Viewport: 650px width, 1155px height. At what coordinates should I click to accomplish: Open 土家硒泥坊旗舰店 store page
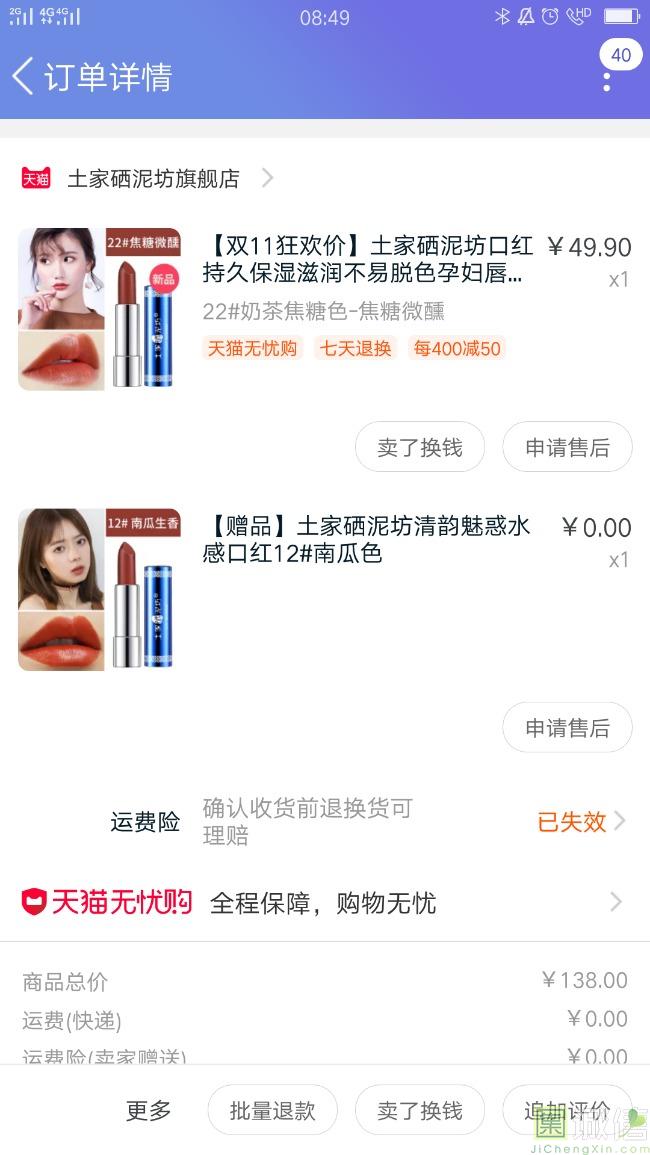pyautogui.click(x=154, y=179)
